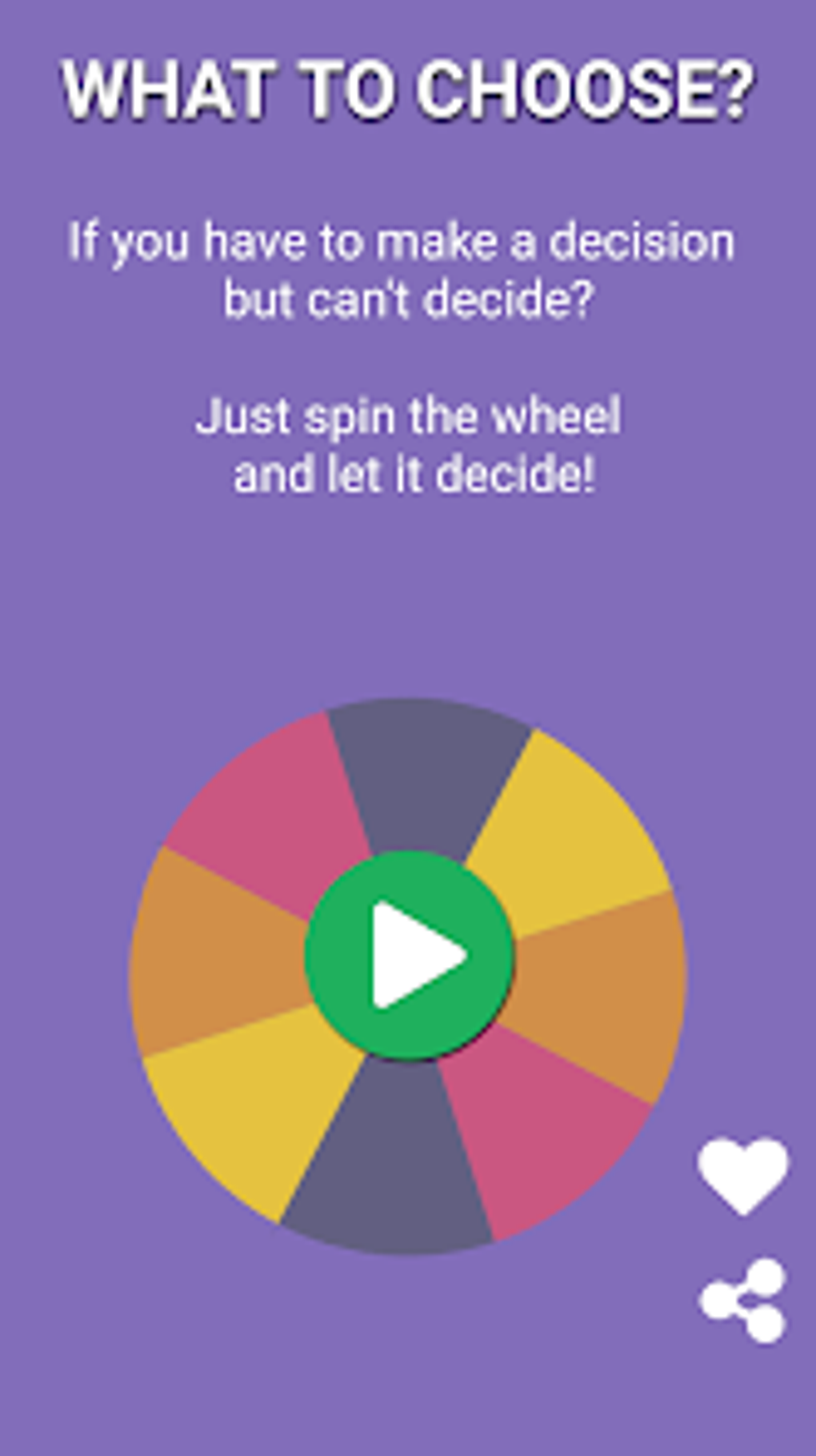Share the app via share icon
The height and width of the screenshot is (1456, 816).
pyautogui.click(x=744, y=1301)
